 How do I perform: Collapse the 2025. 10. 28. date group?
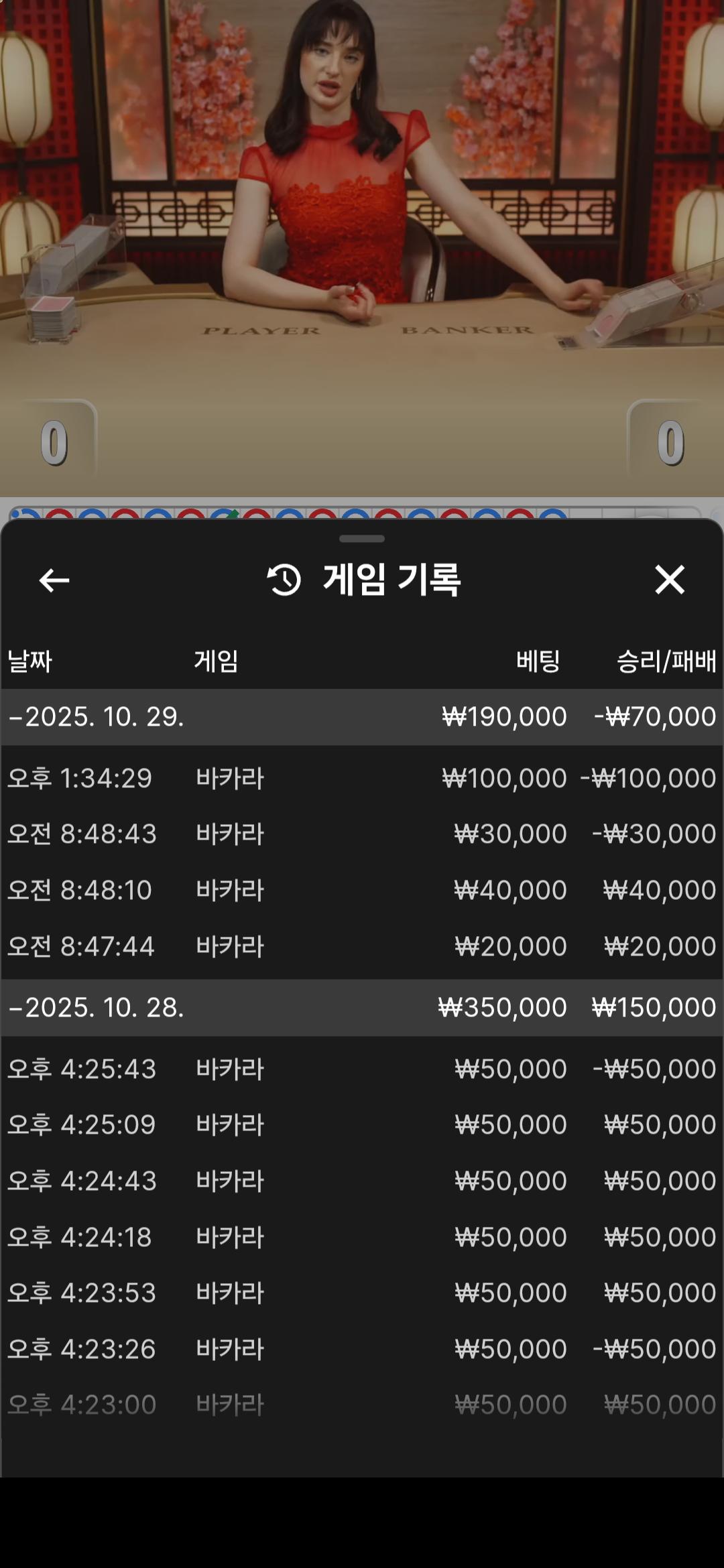pos(97,1008)
